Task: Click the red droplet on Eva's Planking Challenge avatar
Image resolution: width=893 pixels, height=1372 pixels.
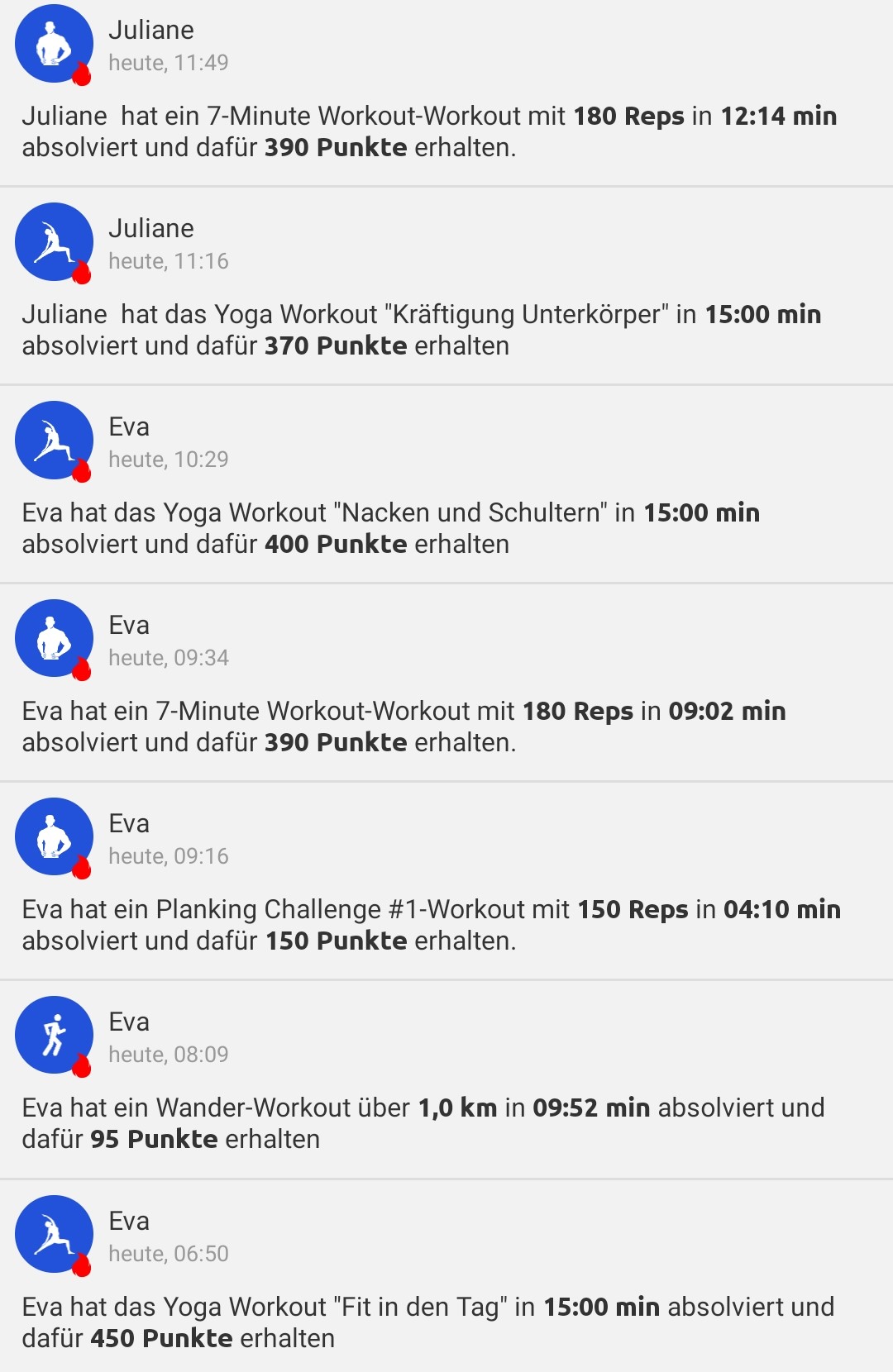Action: 80,868
